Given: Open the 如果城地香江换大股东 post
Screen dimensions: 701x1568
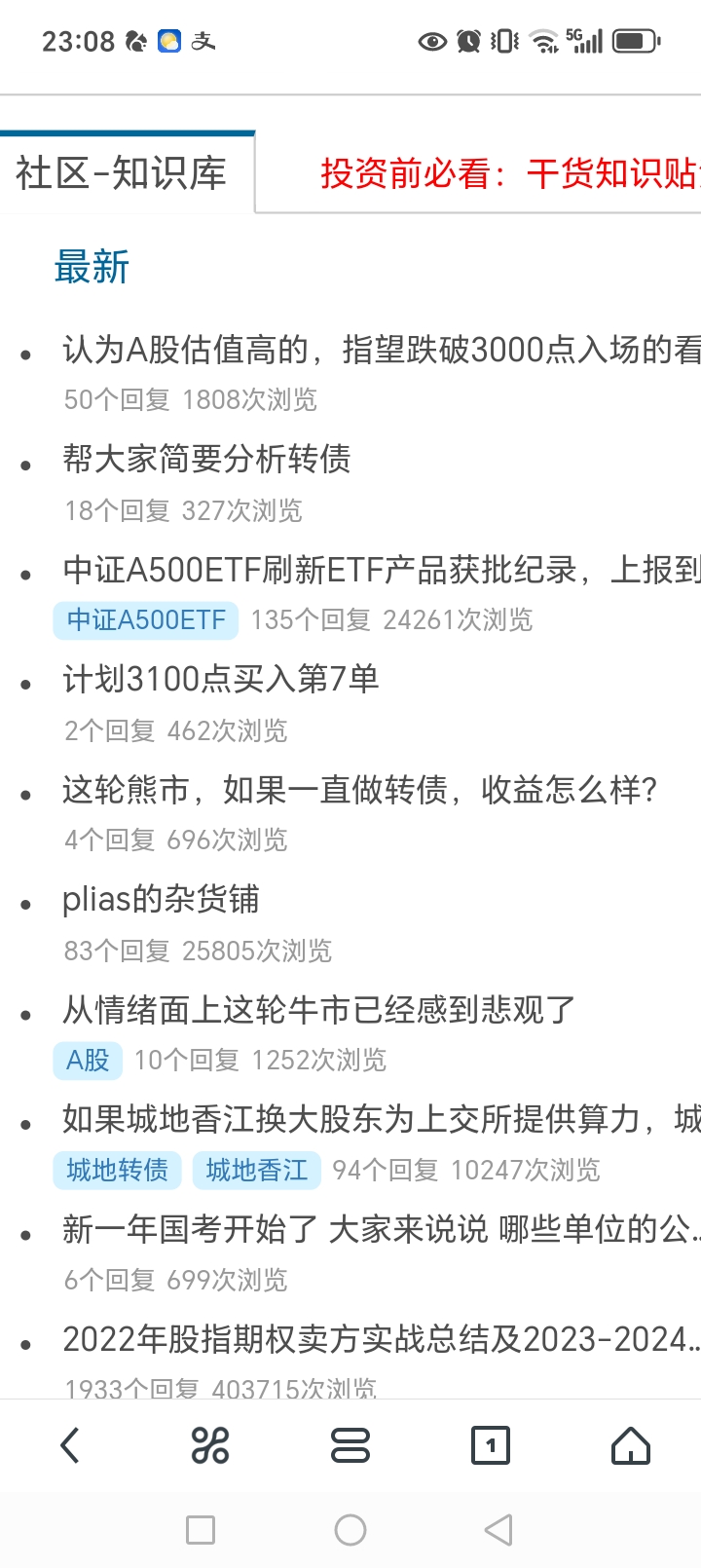Looking at the screenshot, I should (x=380, y=1120).
